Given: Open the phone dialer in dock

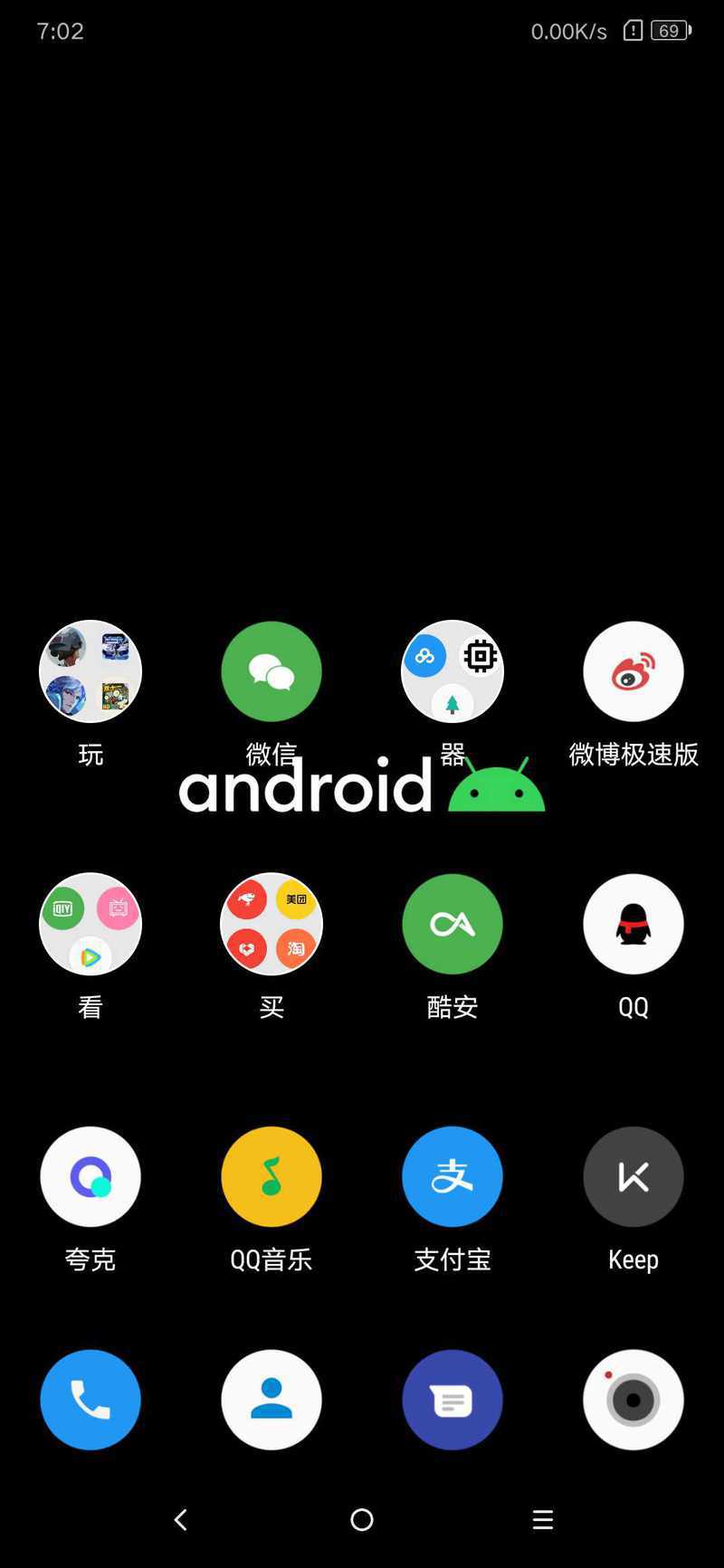Looking at the screenshot, I should coord(90,1400).
